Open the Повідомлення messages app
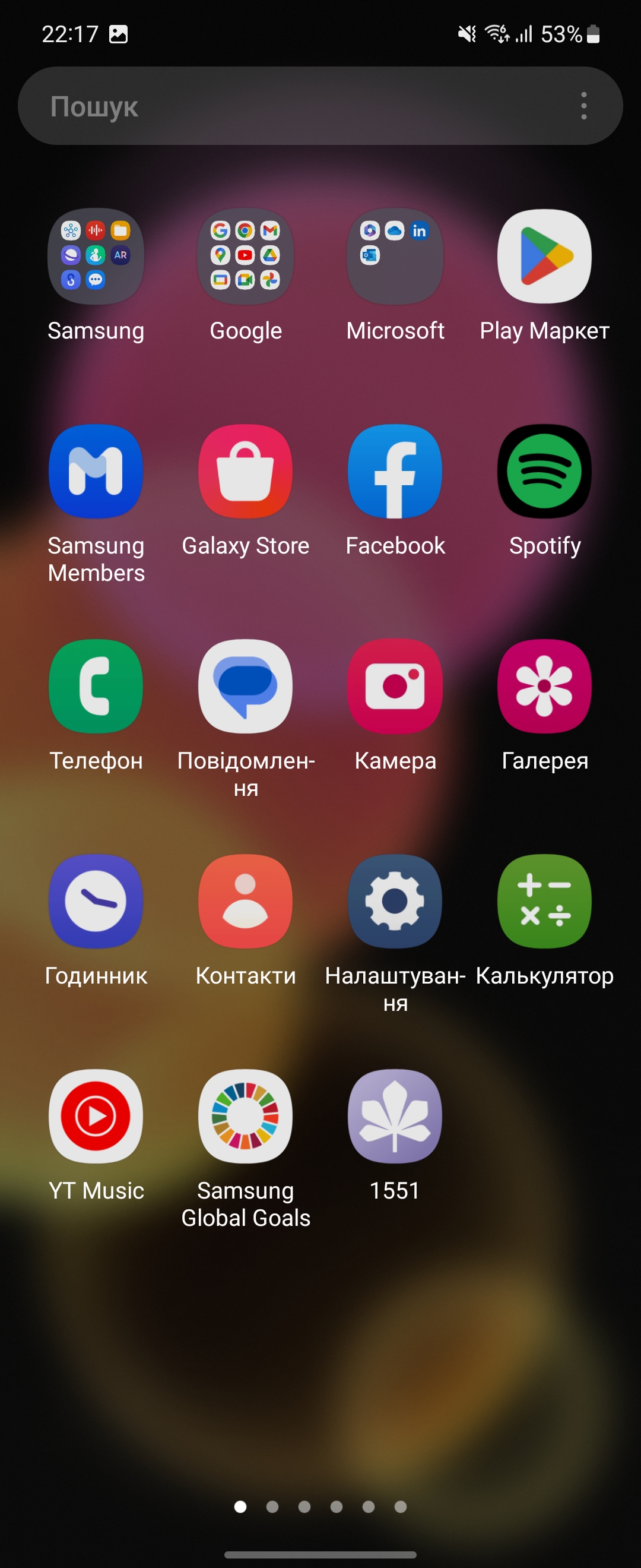 (246, 686)
